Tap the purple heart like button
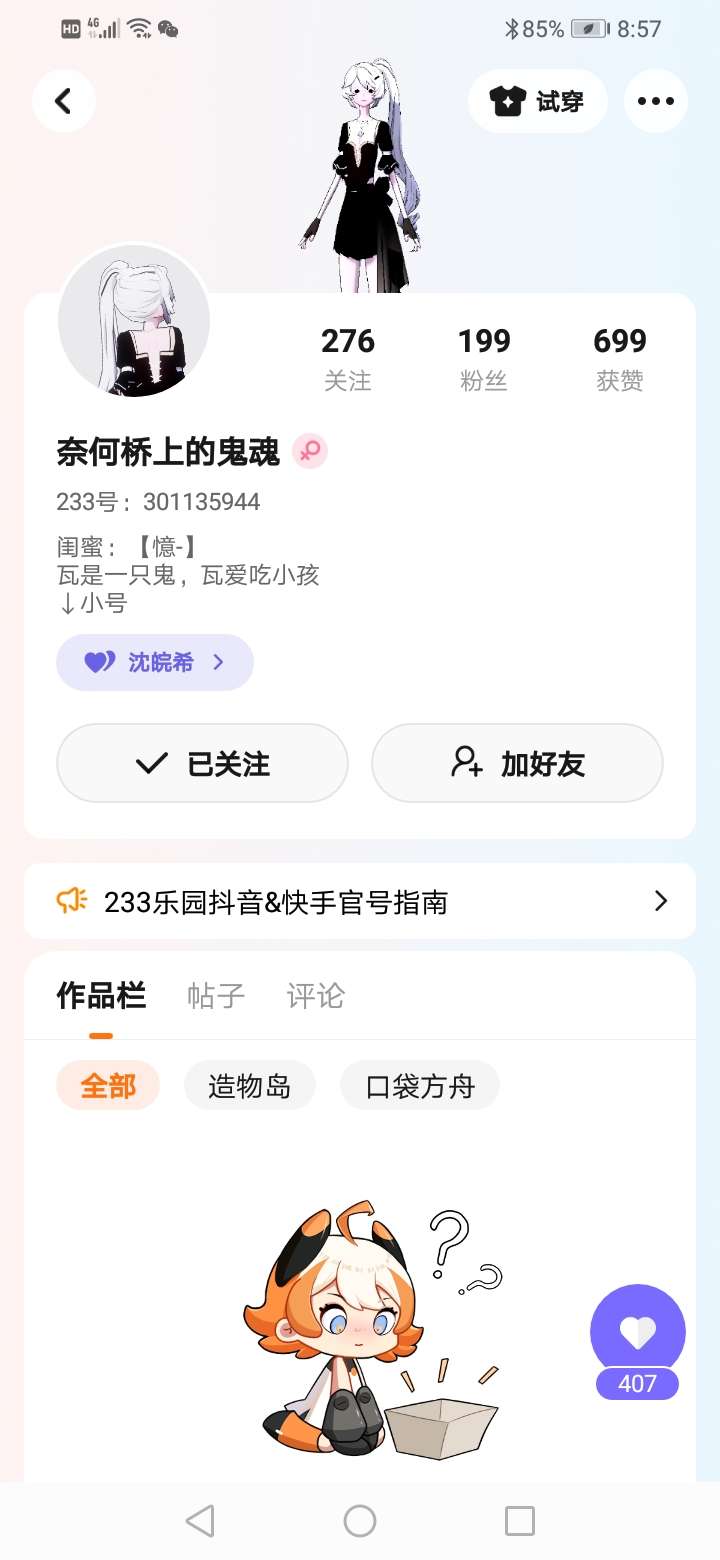Screen dimensions: 720x1560 click(638, 1332)
